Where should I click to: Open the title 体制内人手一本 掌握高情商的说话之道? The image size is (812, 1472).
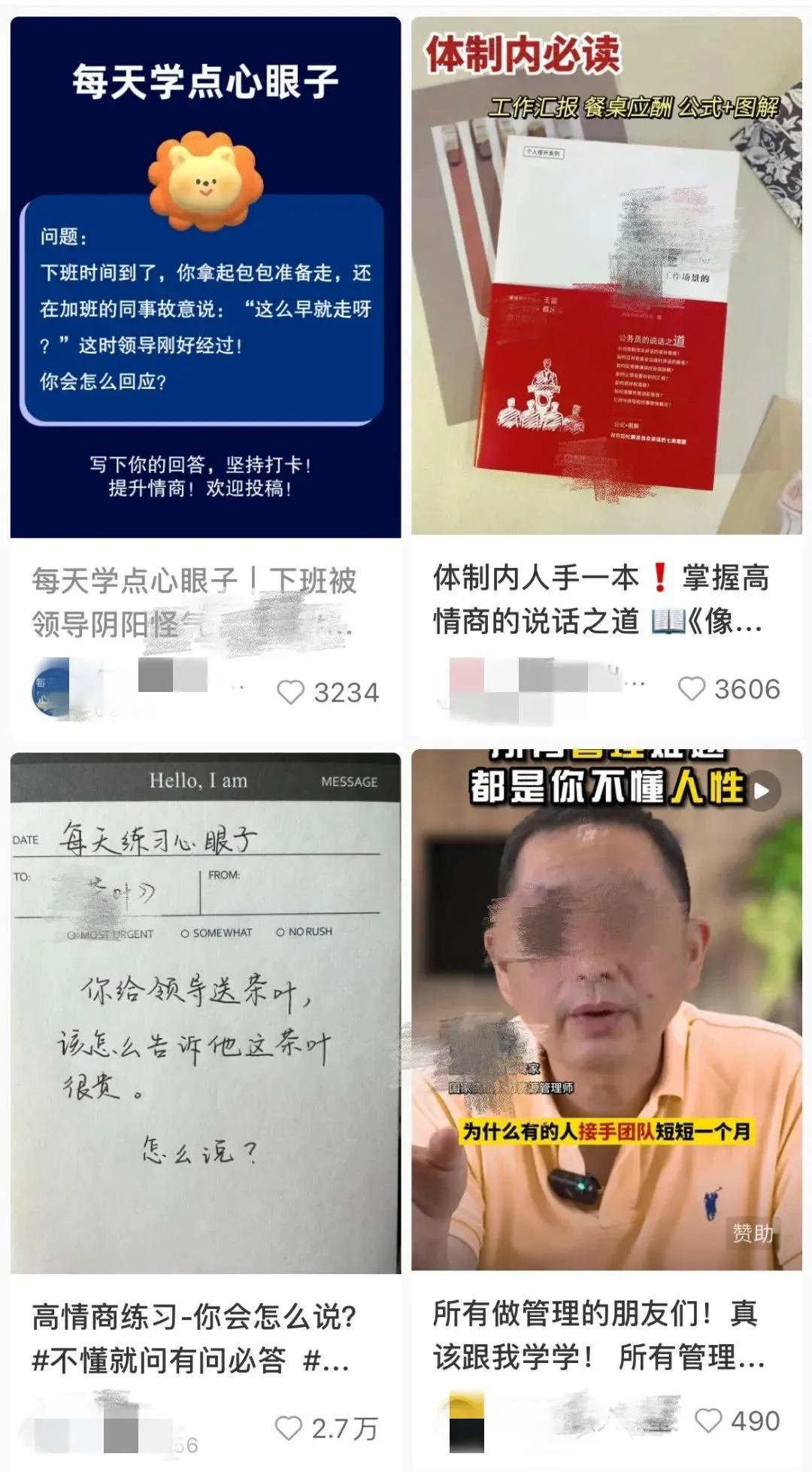point(598,599)
